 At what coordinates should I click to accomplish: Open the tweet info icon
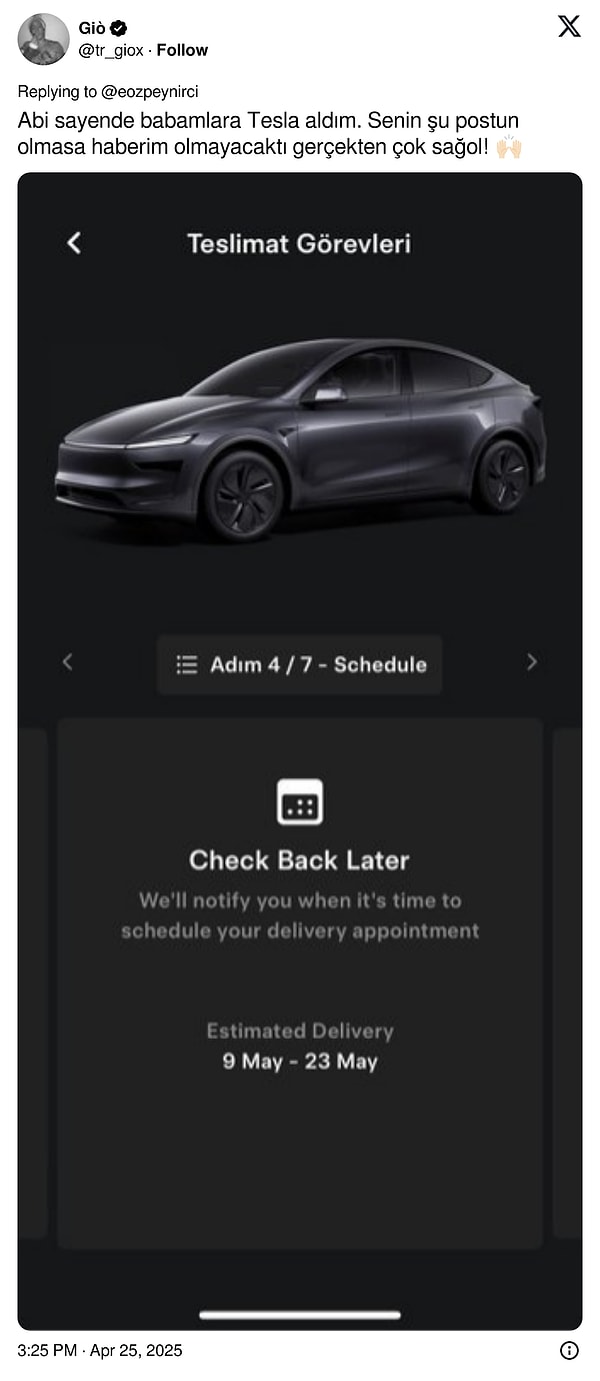[x=569, y=1351]
